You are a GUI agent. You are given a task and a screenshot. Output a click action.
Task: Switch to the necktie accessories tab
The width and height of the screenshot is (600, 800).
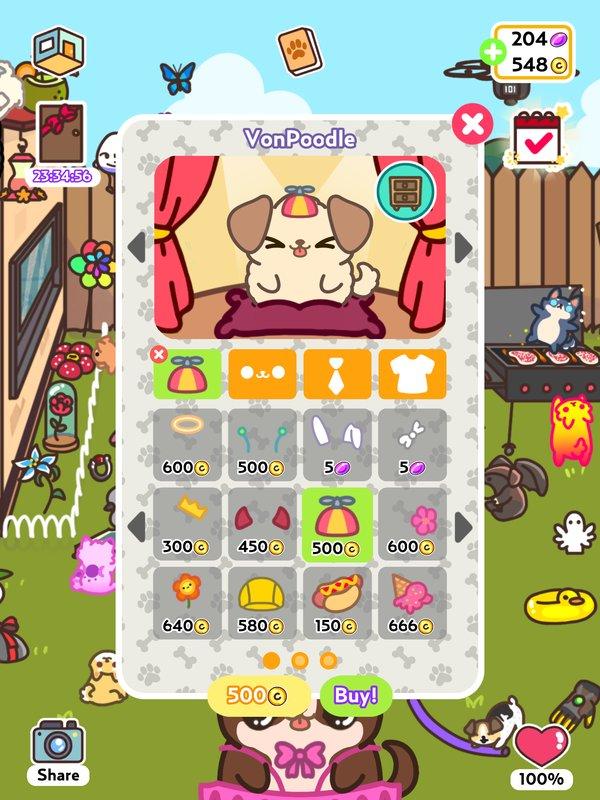(337, 375)
